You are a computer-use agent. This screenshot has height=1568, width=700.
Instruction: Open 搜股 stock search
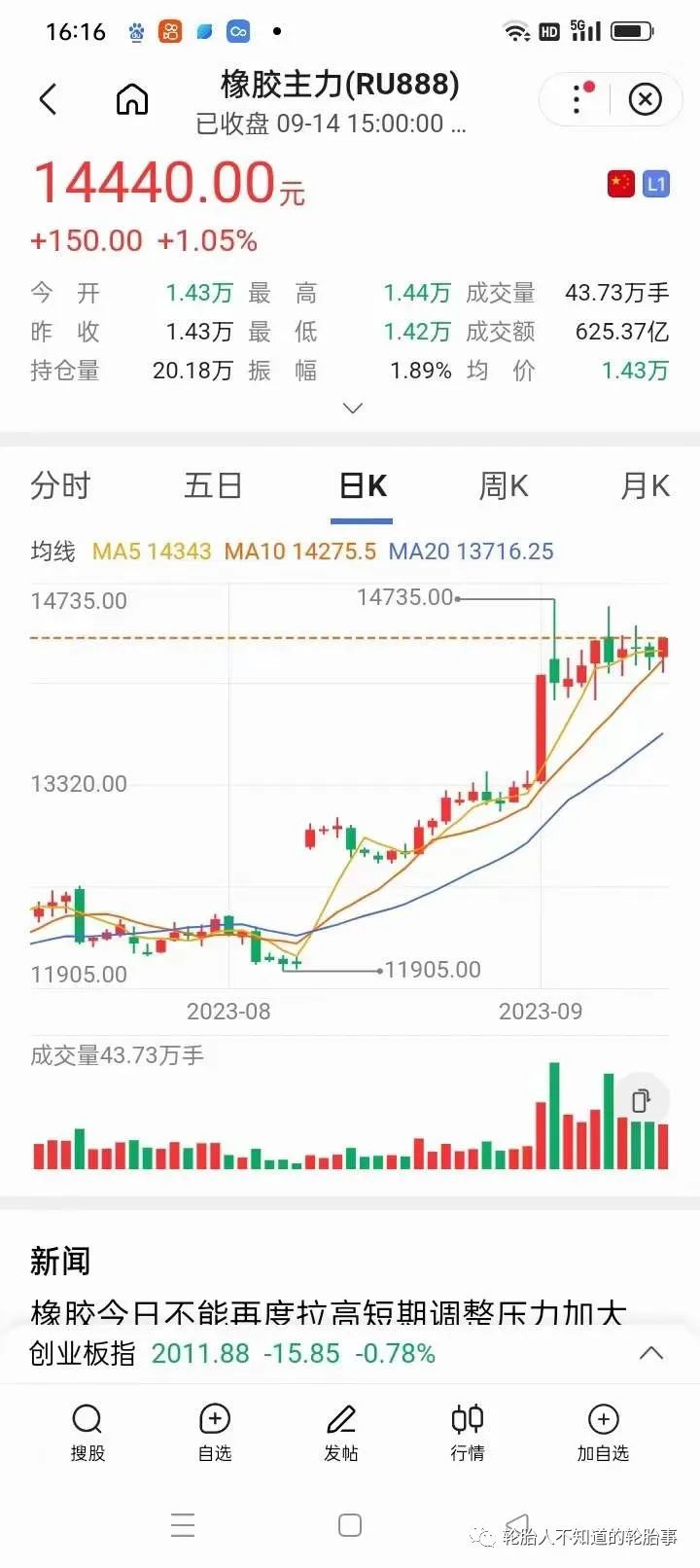(x=87, y=1432)
